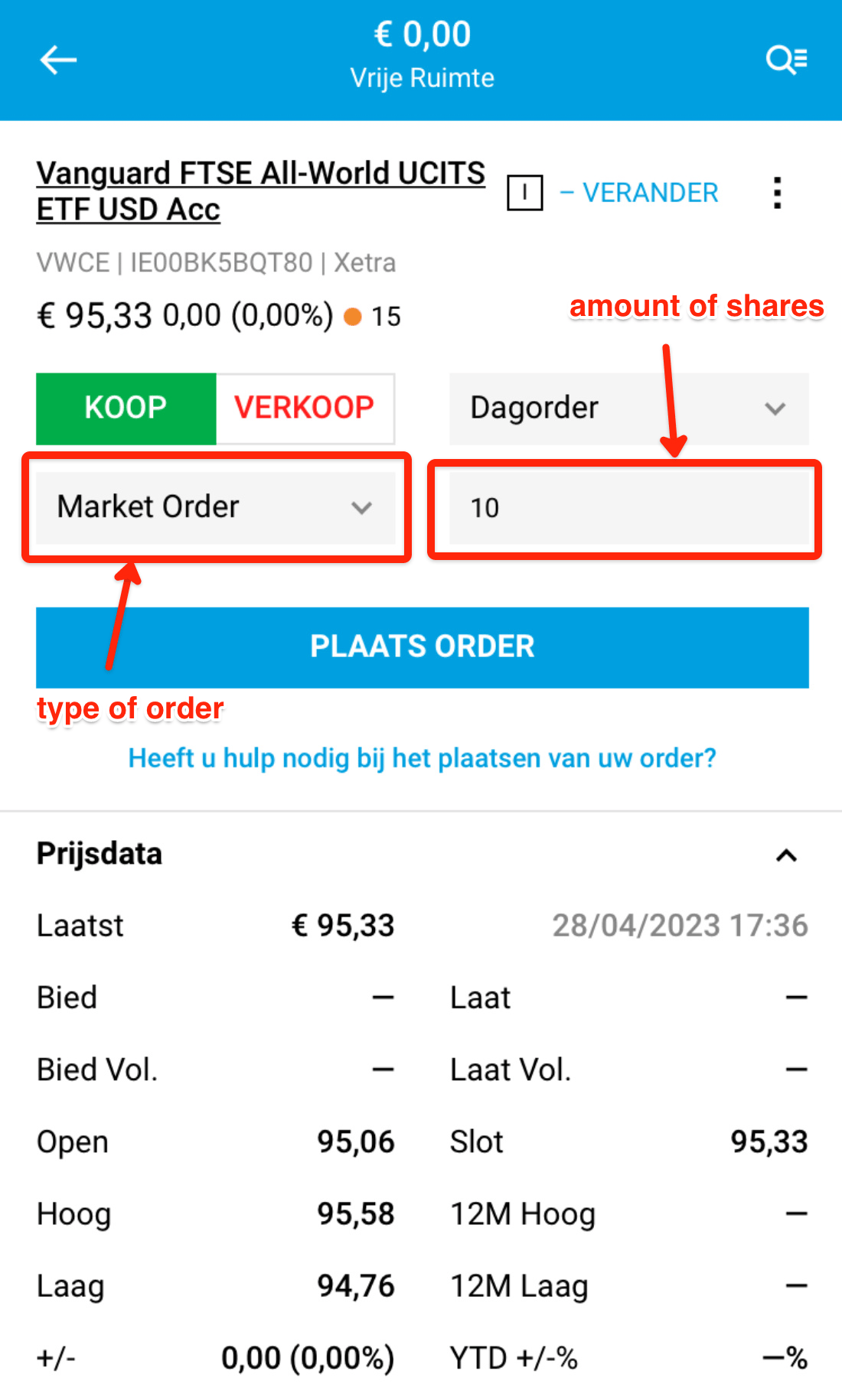Select the KOOP buy option
Screen dimensions: 842x1400
coord(126,408)
